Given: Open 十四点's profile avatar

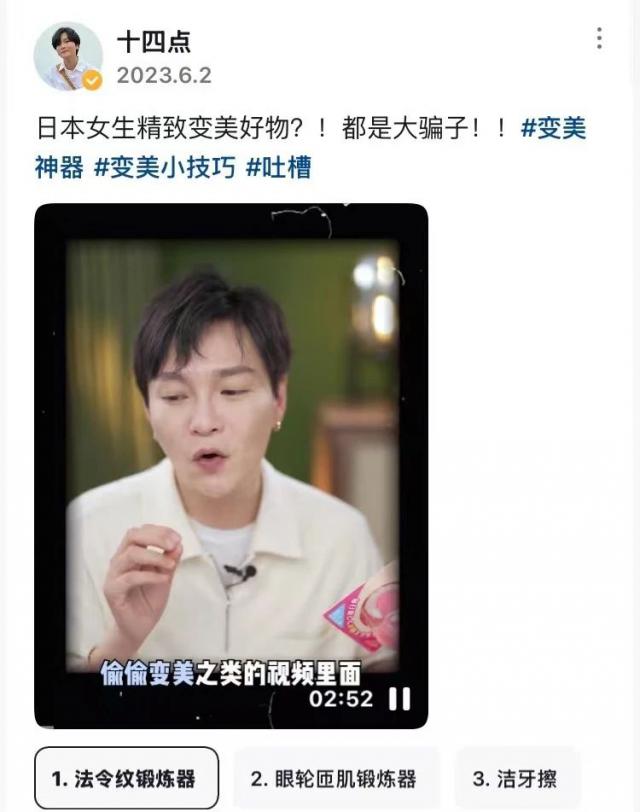Looking at the screenshot, I should tap(68, 56).
